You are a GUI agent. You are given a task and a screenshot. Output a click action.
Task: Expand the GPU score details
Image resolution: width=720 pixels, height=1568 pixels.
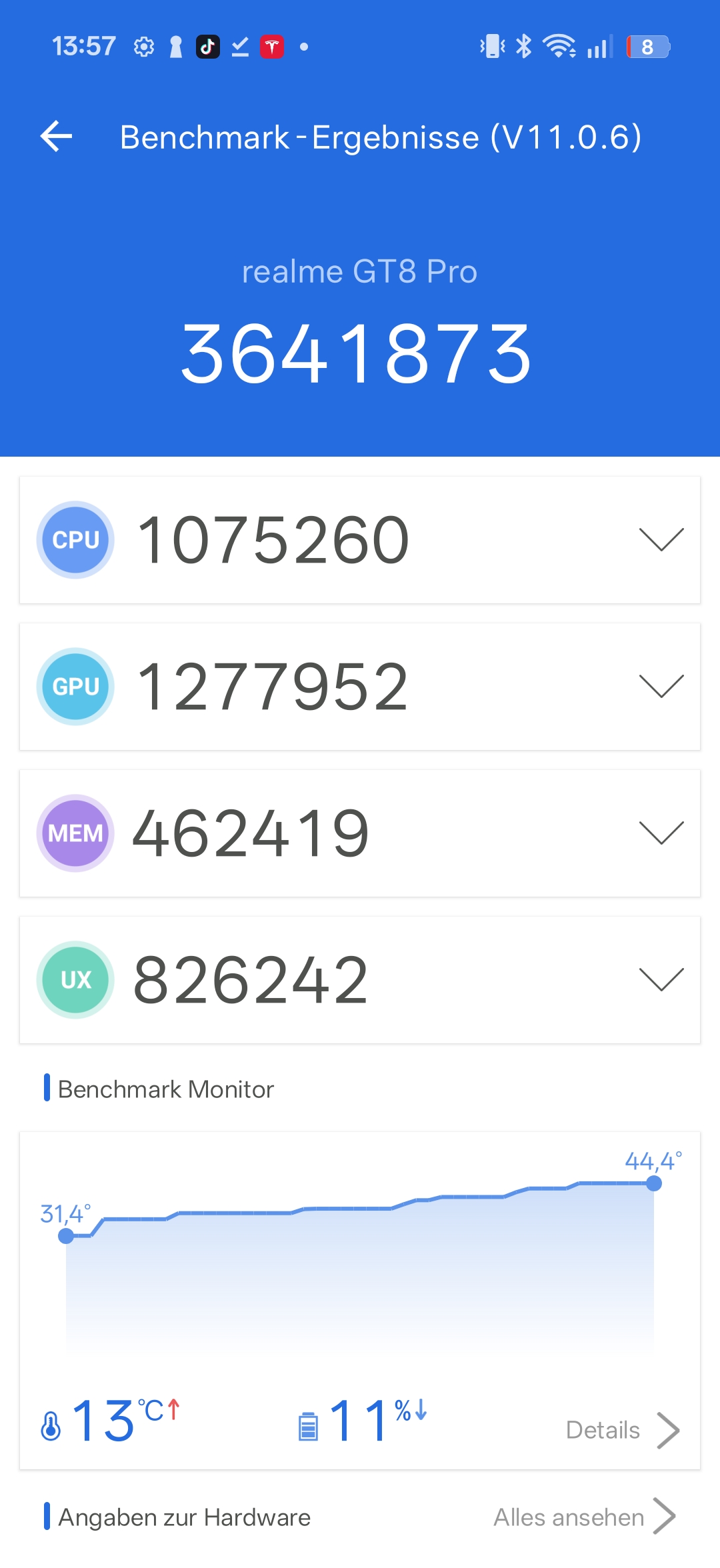click(x=661, y=686)
